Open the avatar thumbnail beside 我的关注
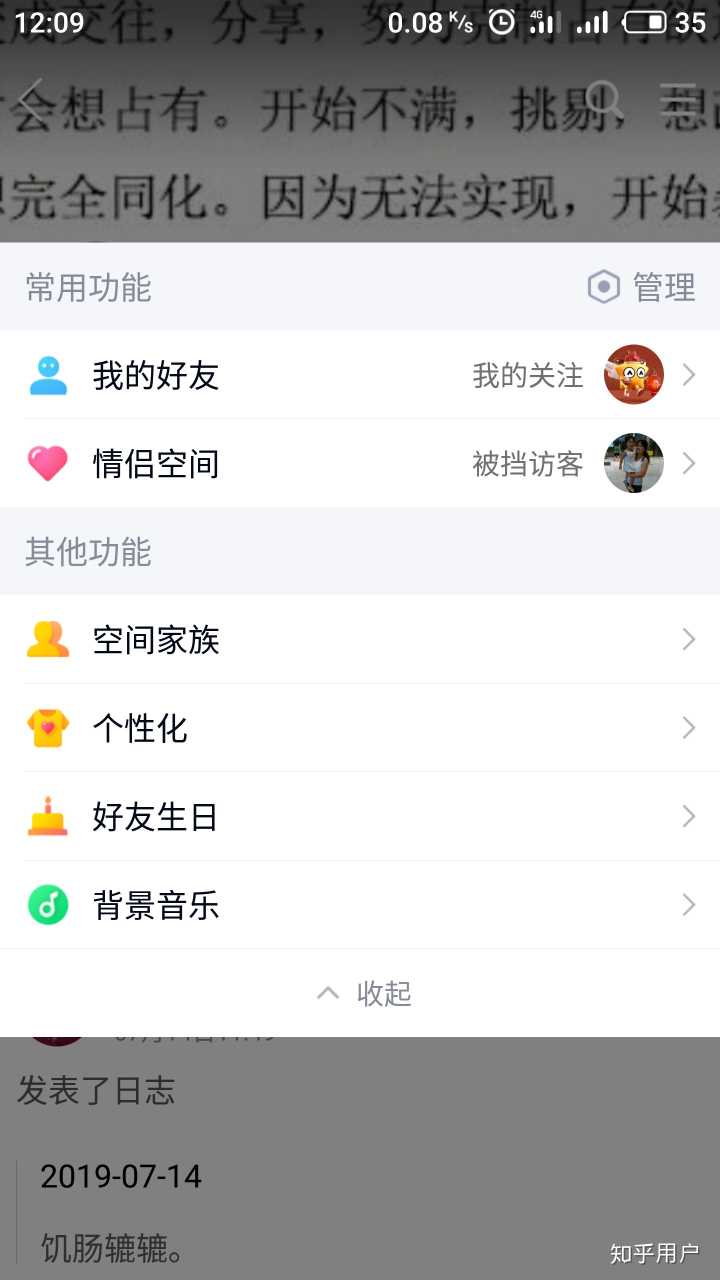Viewport: 720px width, 1280px height. tap(632, 375)
